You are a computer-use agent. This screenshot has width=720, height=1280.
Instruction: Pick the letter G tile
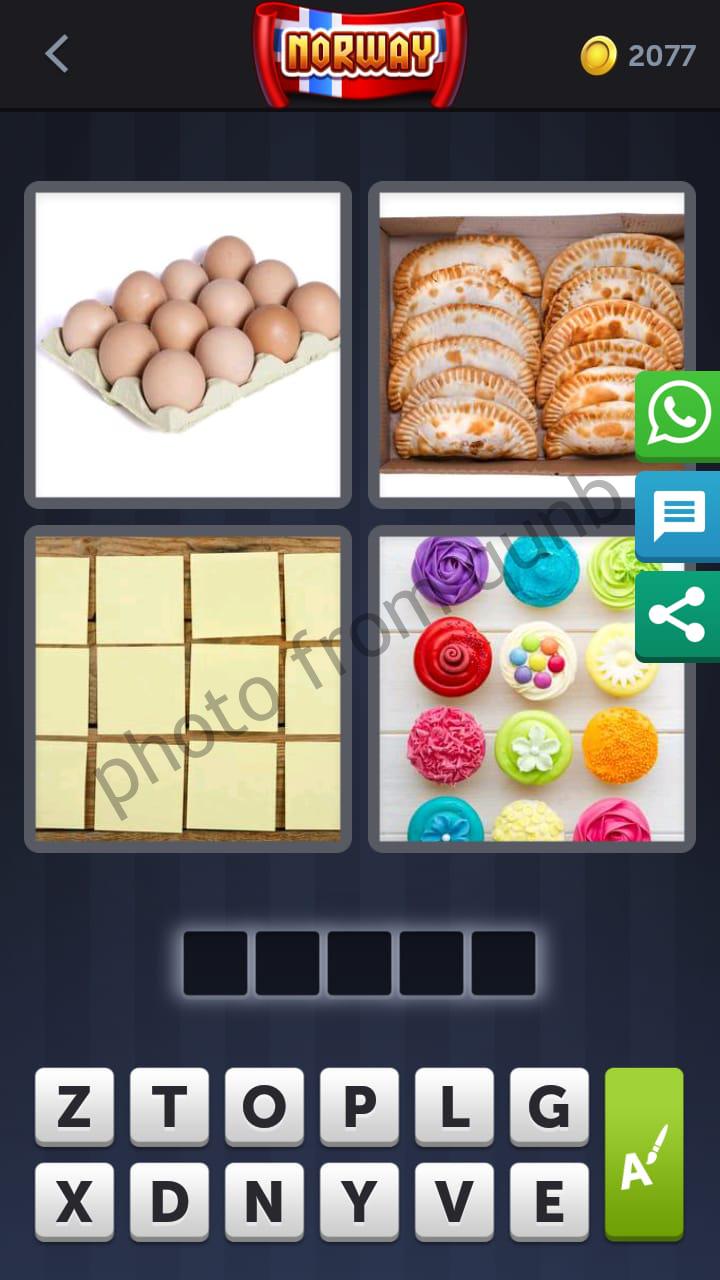[x=549, y=1107]
